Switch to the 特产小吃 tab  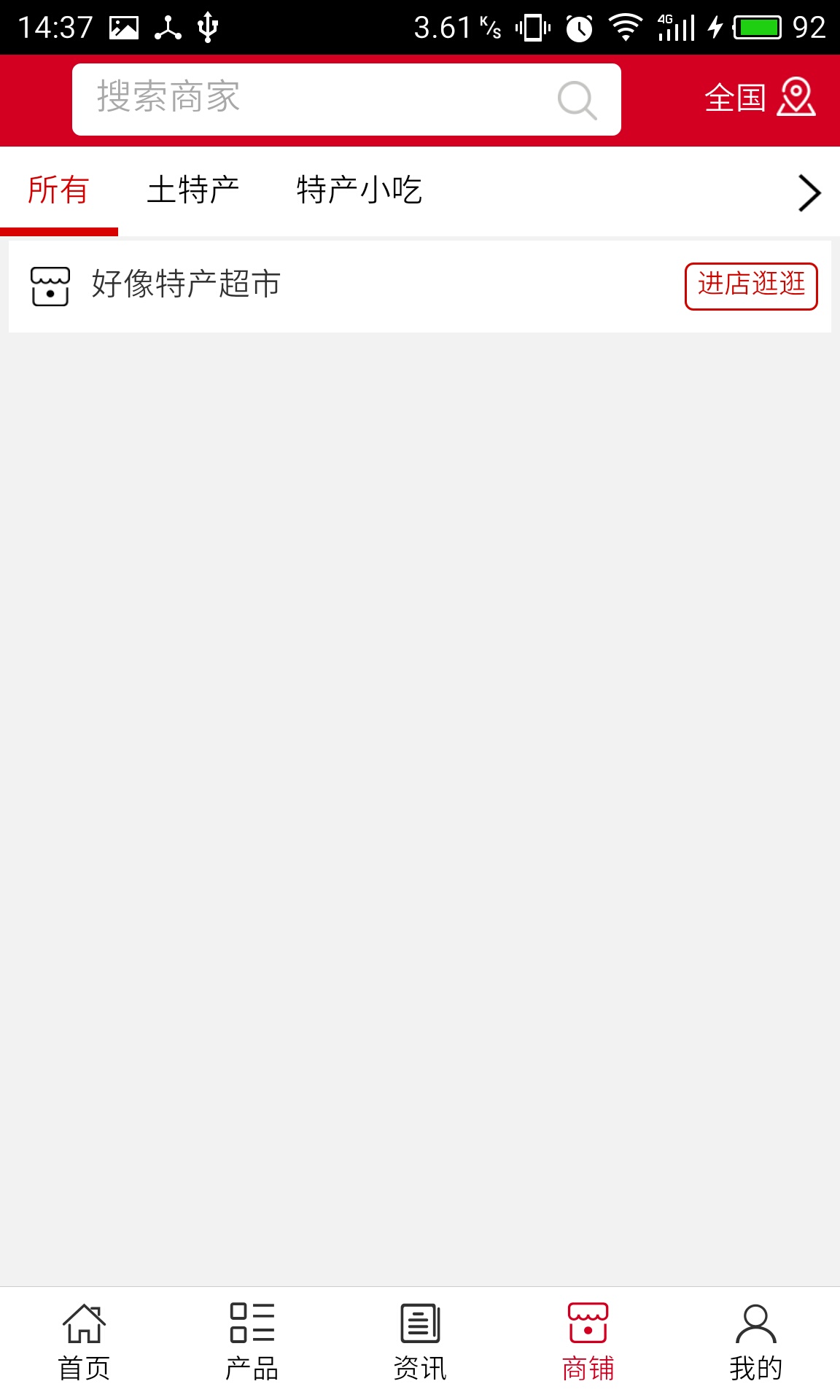click(x=359, y=191)
